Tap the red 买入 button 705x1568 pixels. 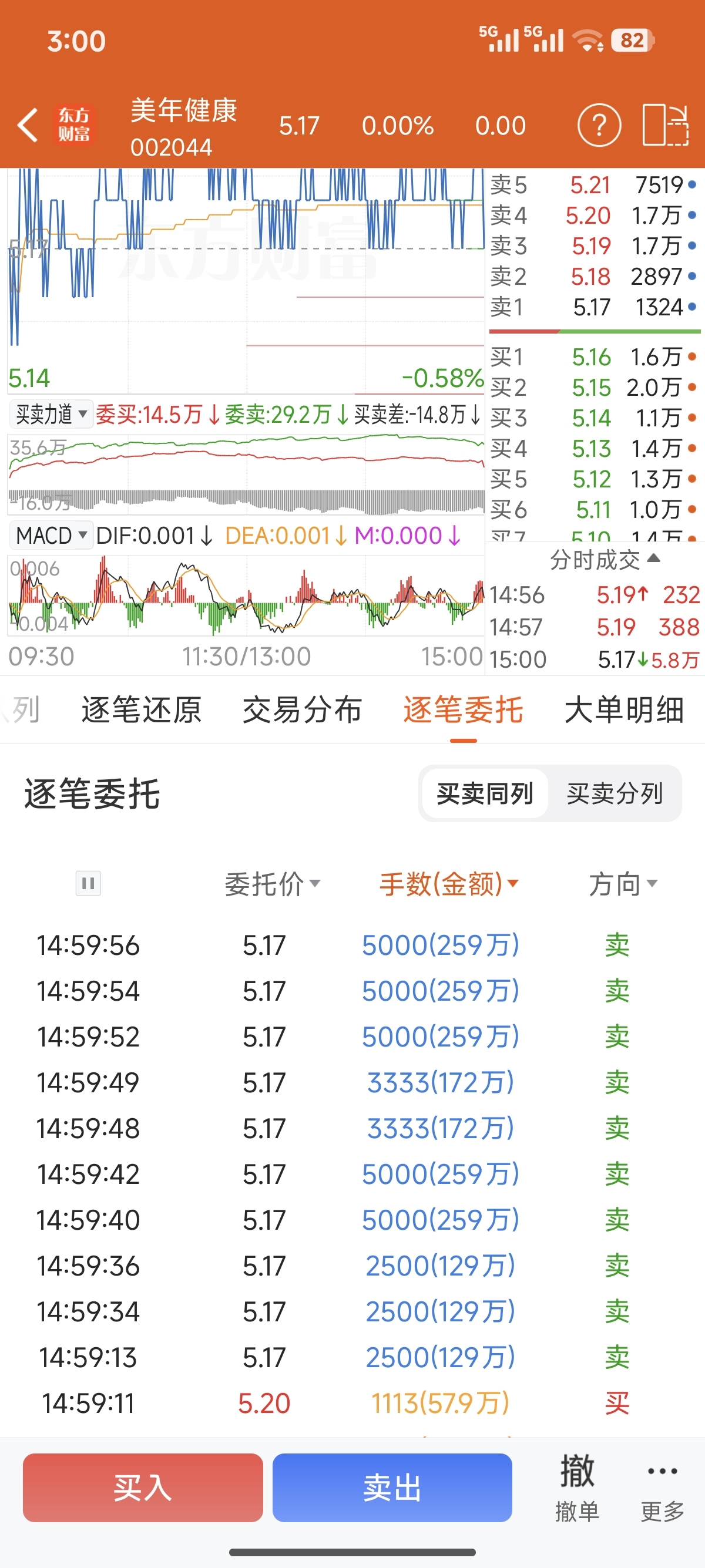pyautogui.click(x=143, y=1487)
